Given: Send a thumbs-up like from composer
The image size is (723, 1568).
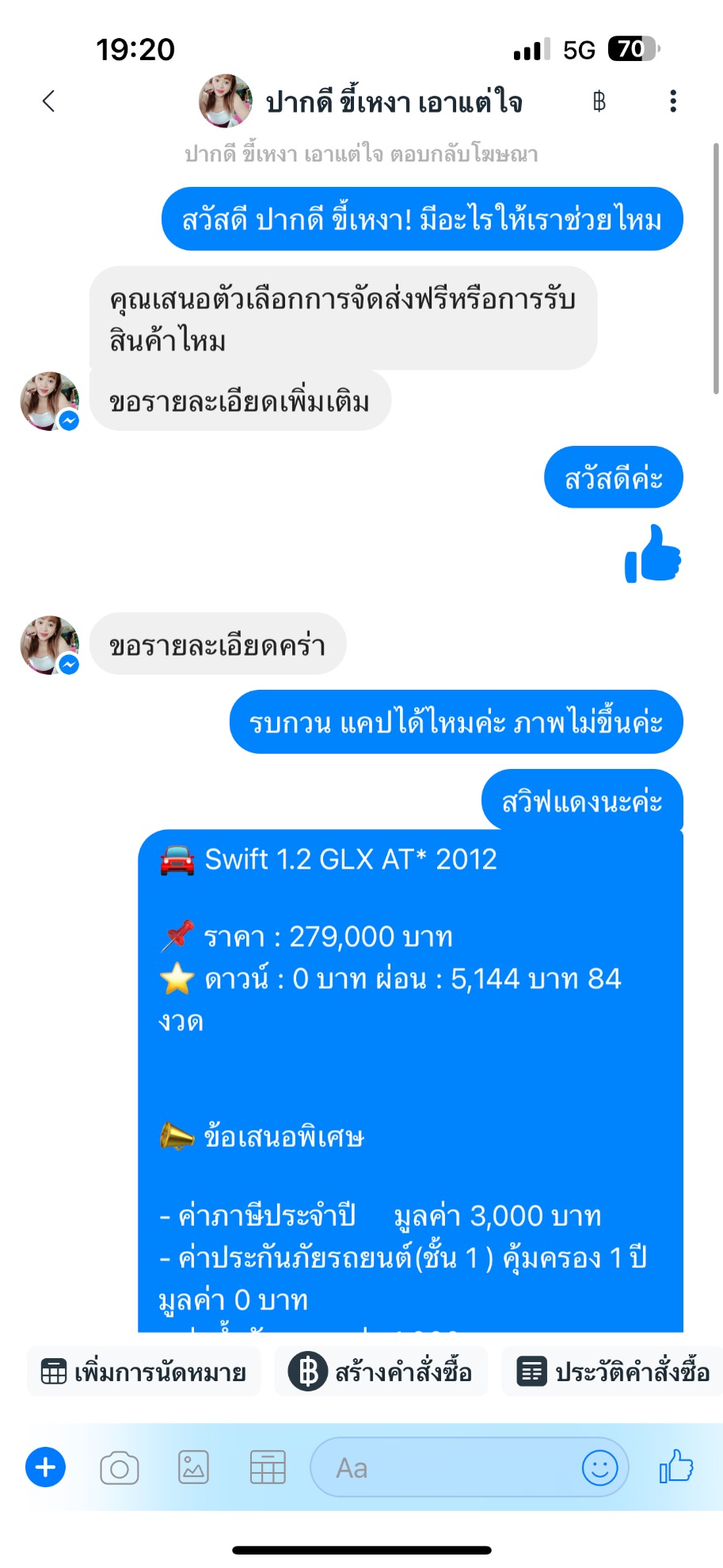Looking at the screenshot, I should point(675,1466).
